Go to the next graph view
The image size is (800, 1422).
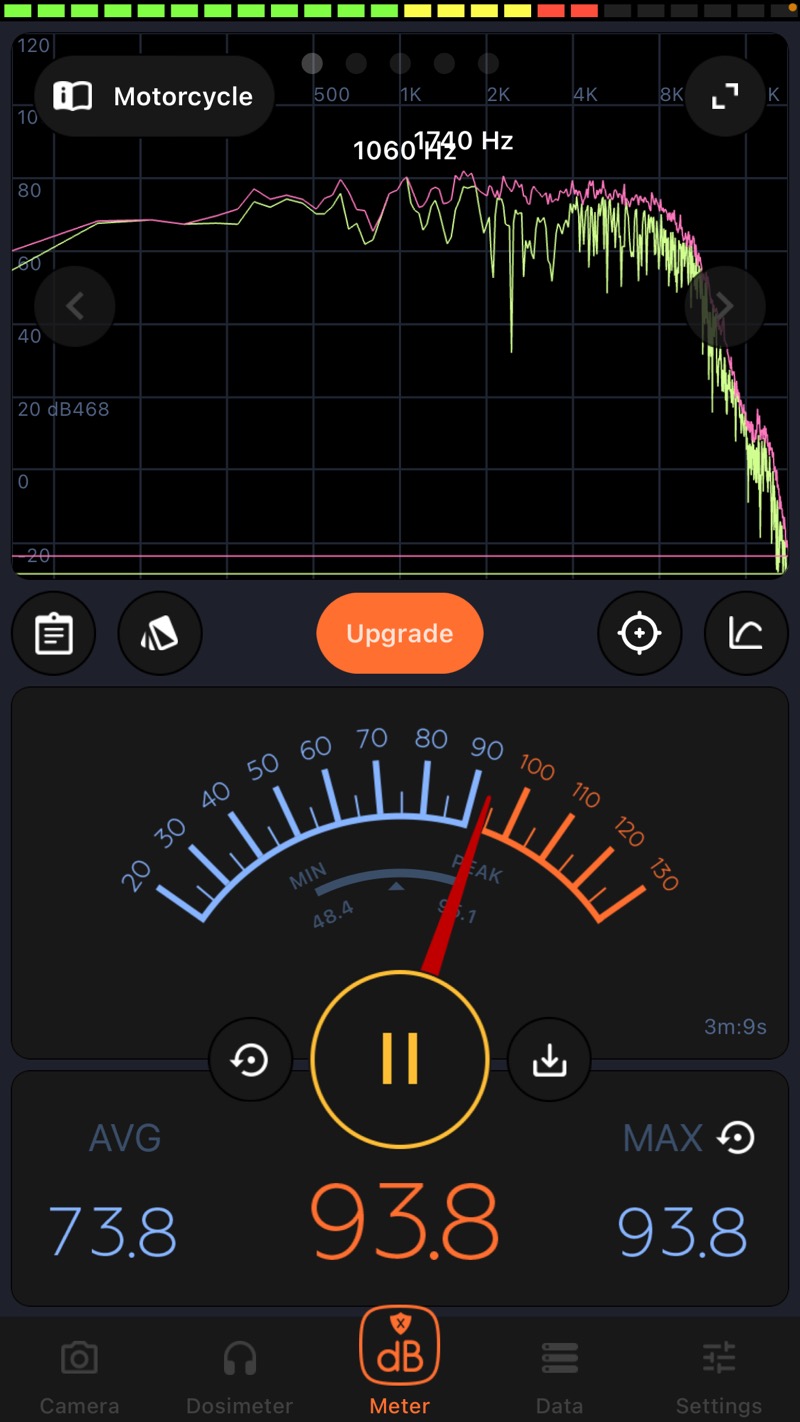(x=725, y=306)
